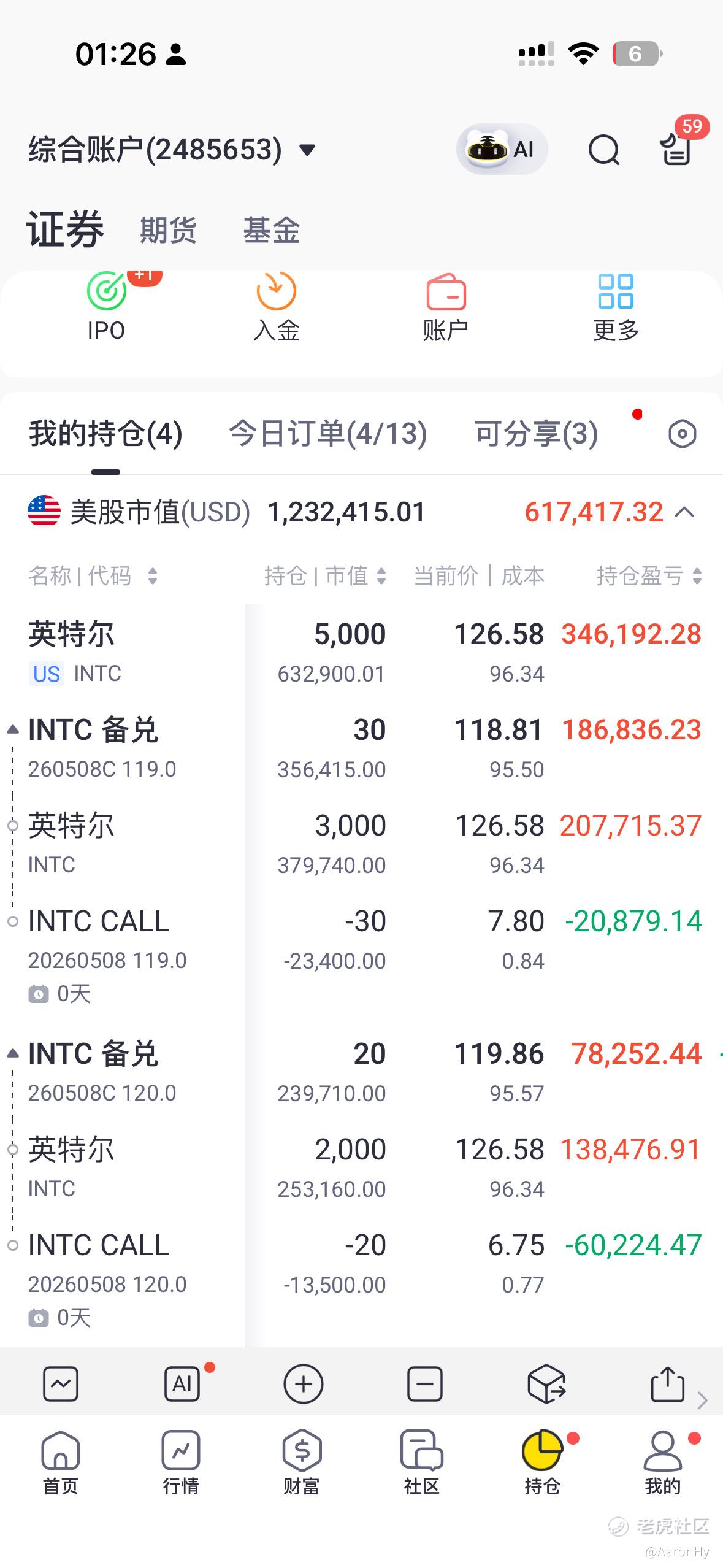The height and width of the screenshot is (1568, 723).
Task: Open the 英特尔 US INTC position
Action: tap(361, 653)
